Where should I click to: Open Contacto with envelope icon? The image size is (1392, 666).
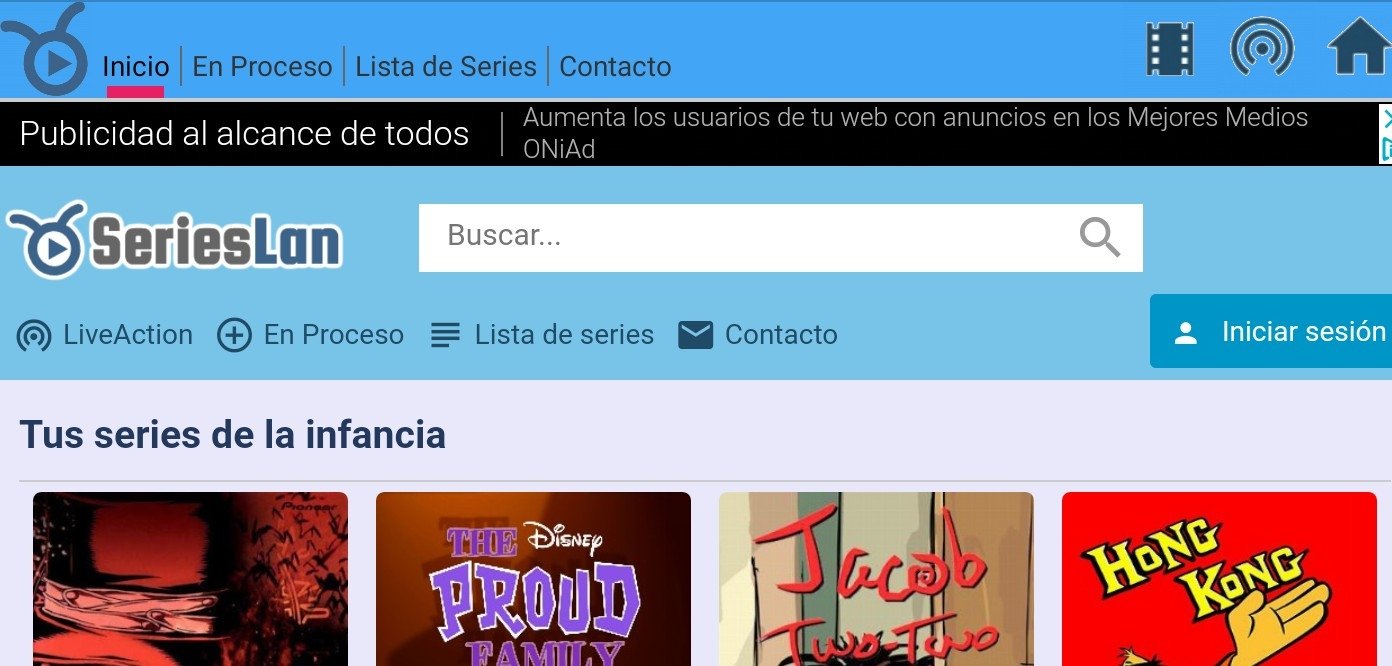coord(758,335)
